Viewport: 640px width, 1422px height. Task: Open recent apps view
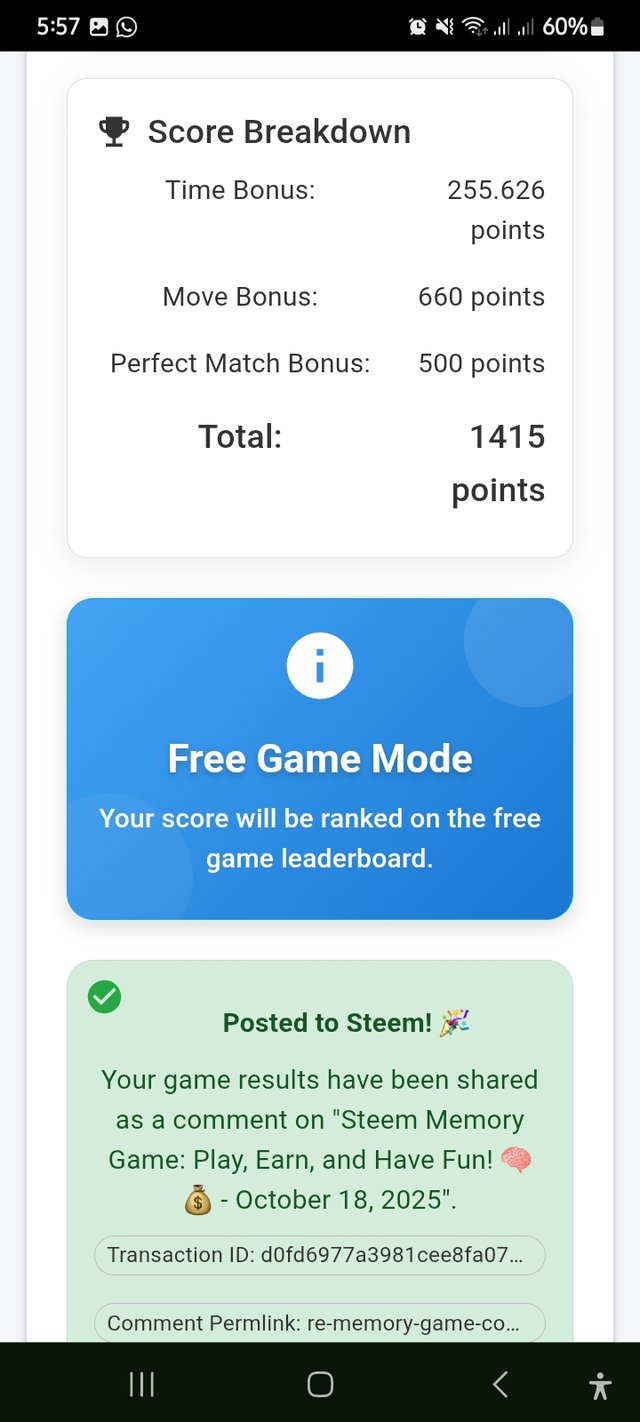[x=142, y=1384]
